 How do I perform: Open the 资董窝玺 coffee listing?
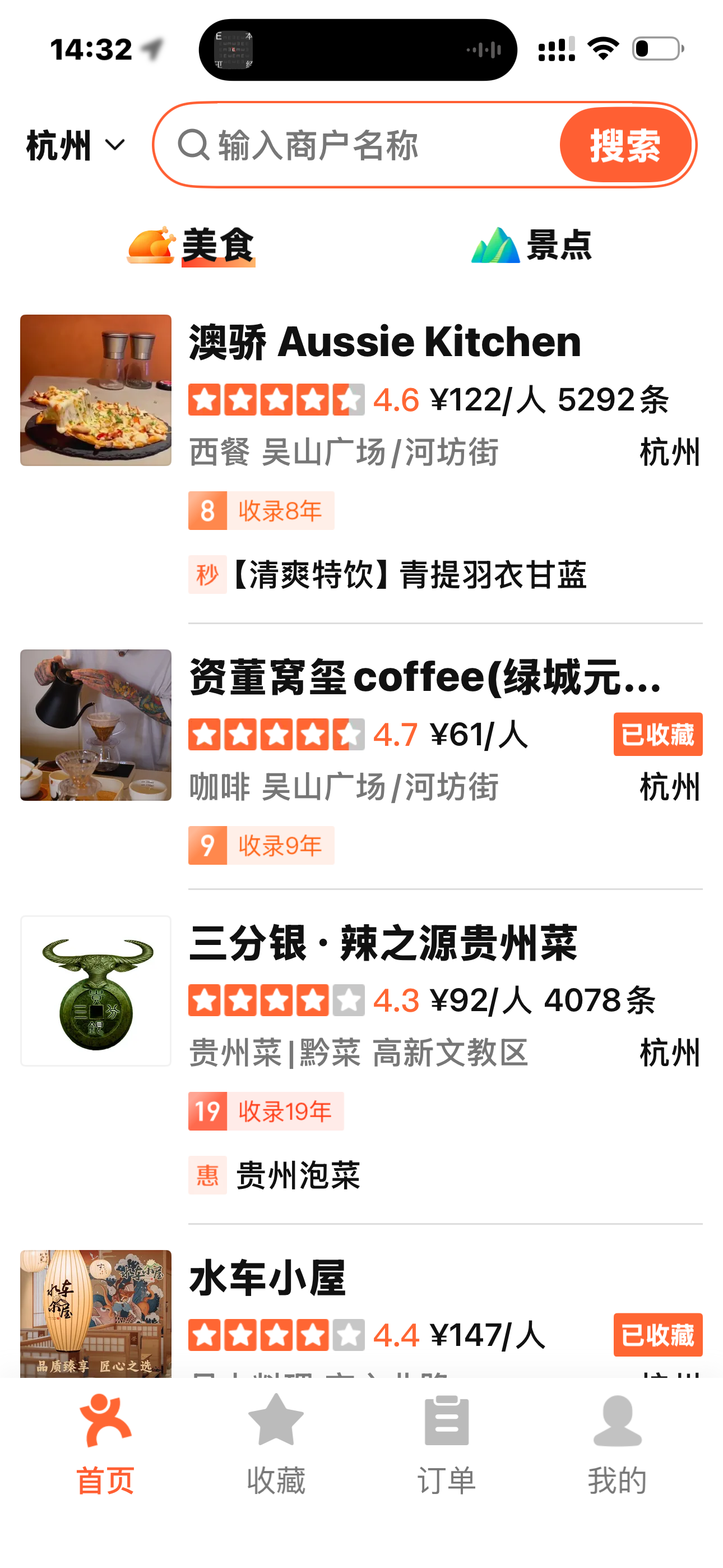424,677
